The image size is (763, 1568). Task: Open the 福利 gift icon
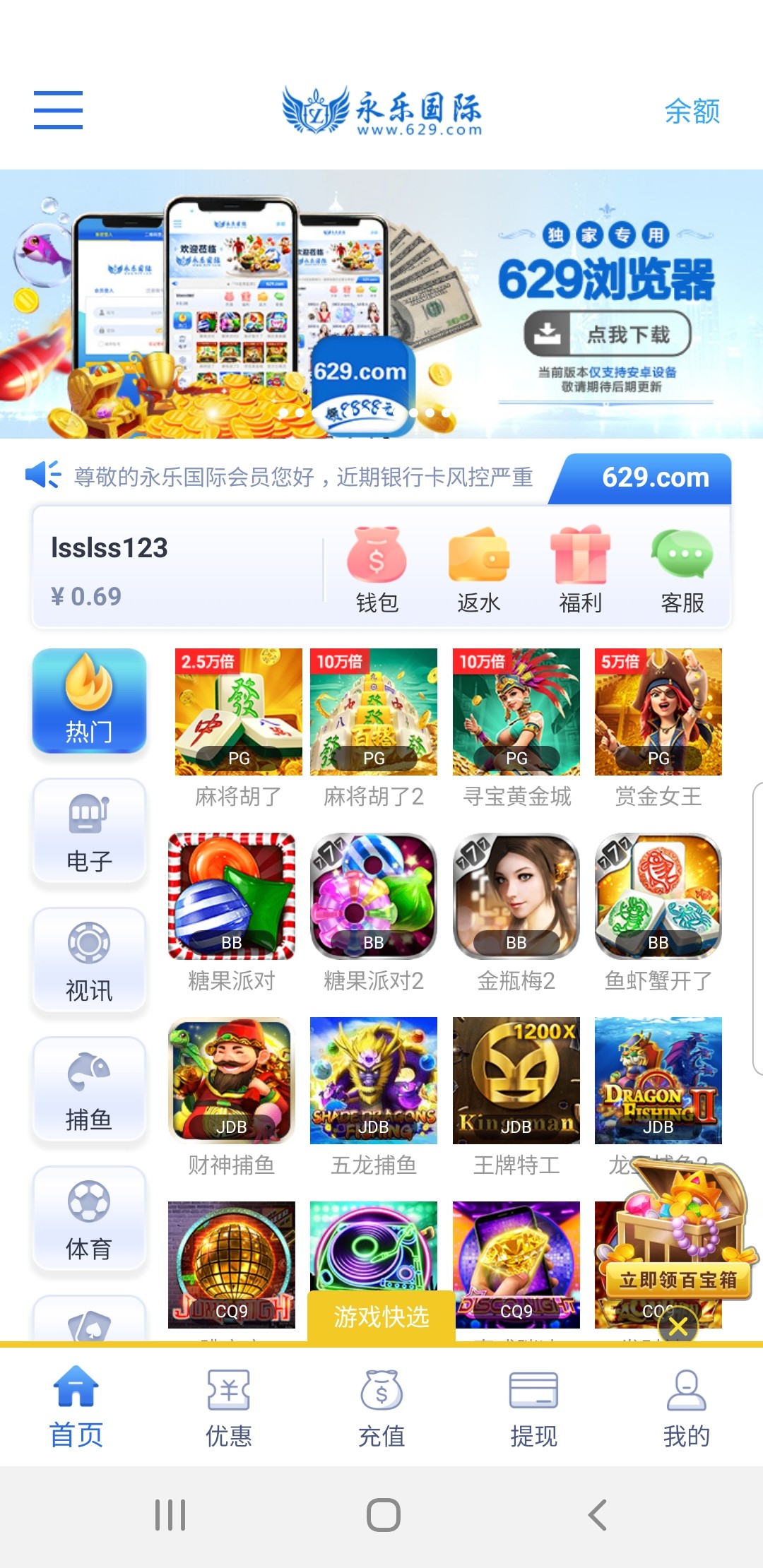point(579,565)
